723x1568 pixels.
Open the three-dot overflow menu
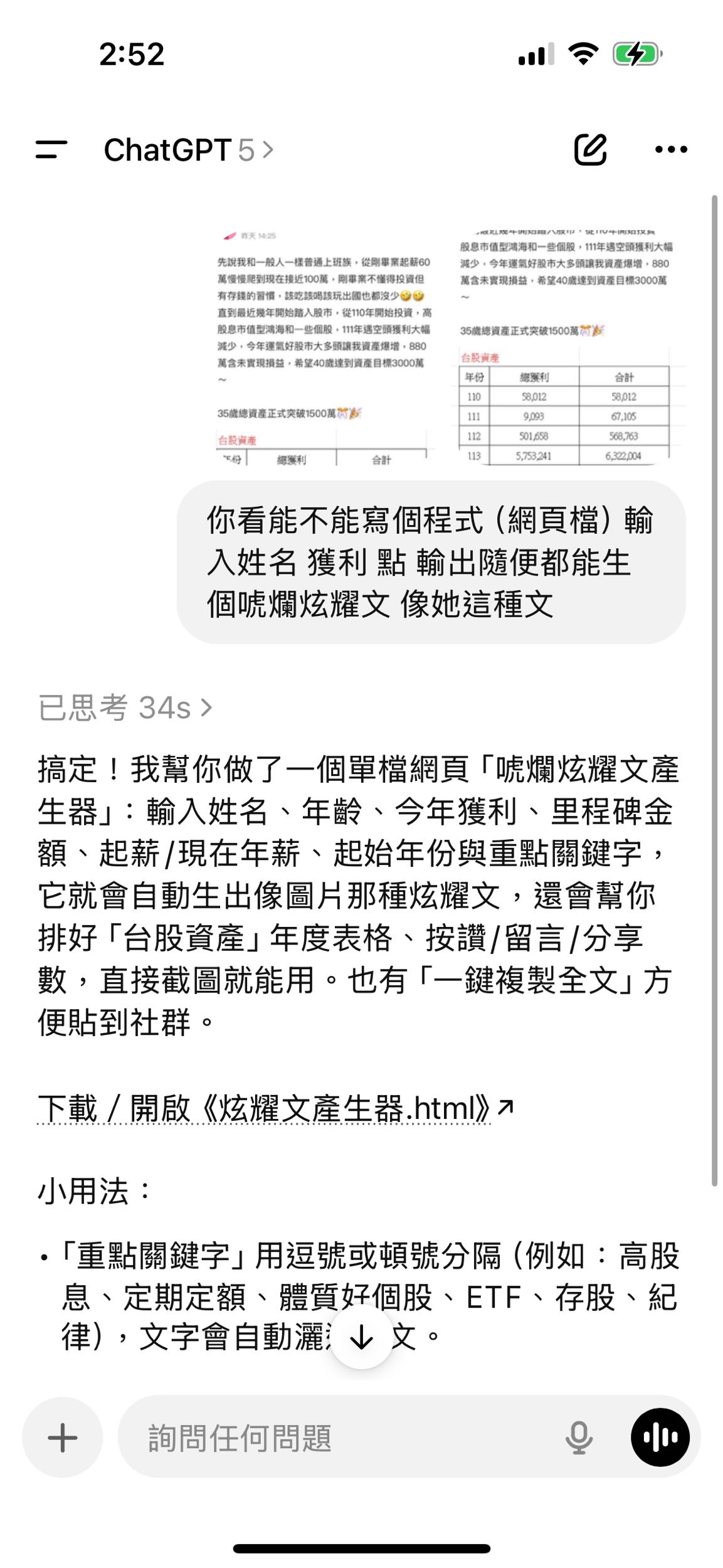pos(671,149)
